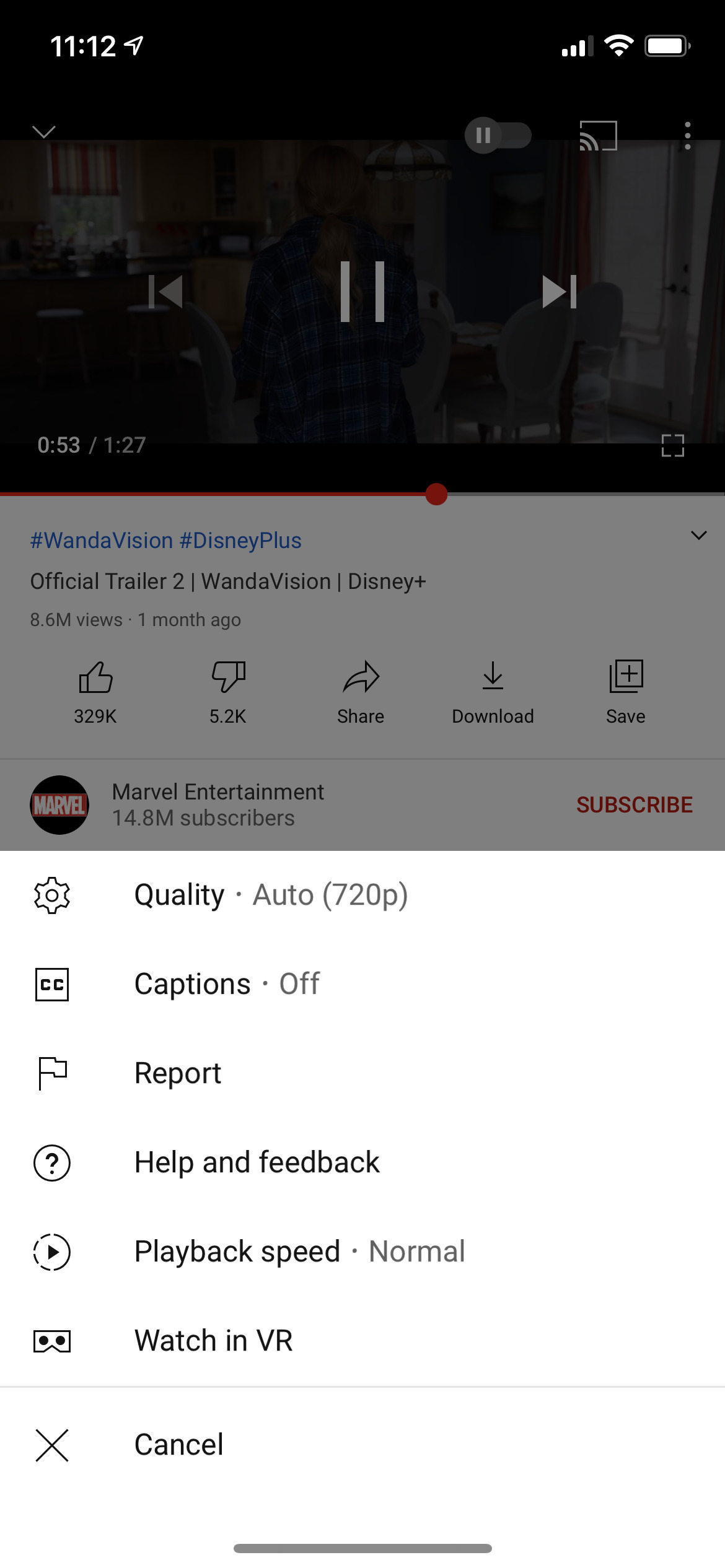Open the Share icon
Image resolution: width=725 pixels, height=1568 pixels.
pos(360,680)
